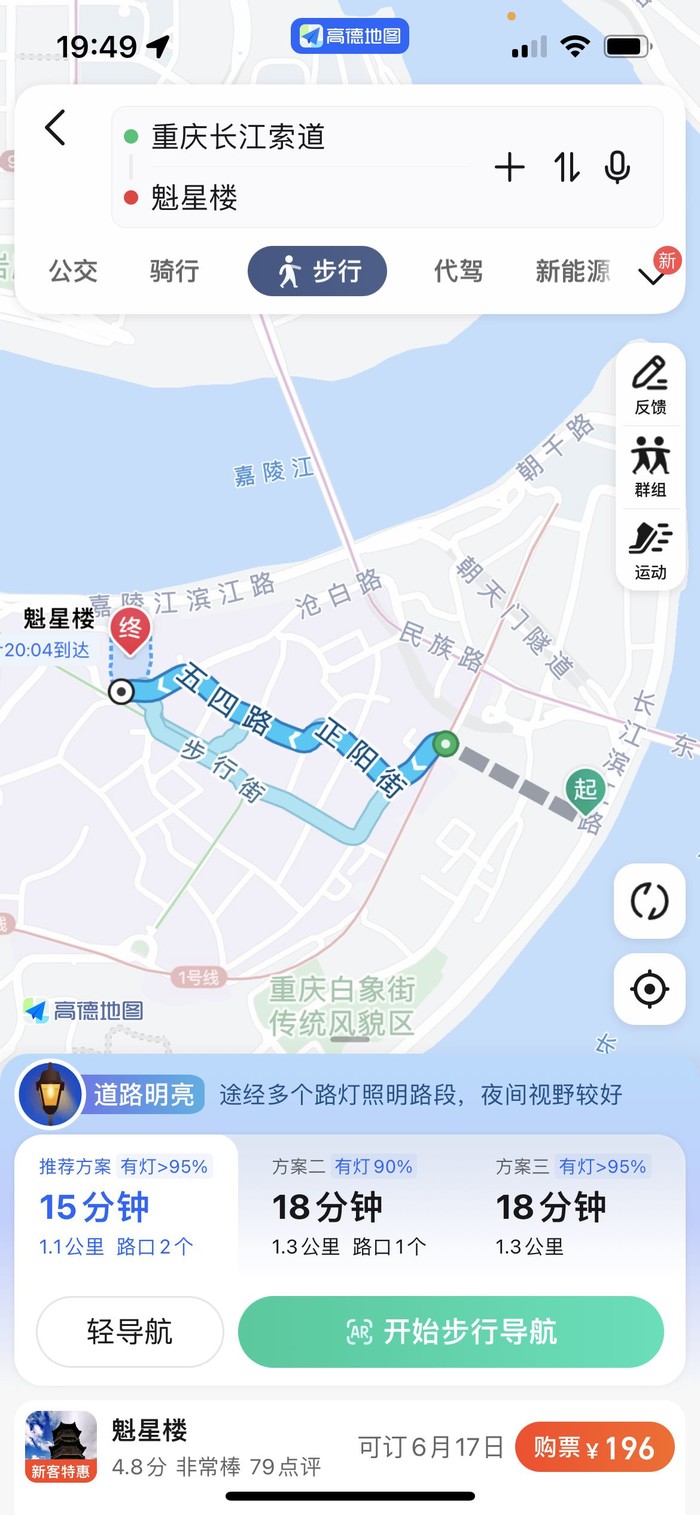This screenshot has height=1515, width=700.
Task: Open the 运动 sports mode
Action: 650,550
